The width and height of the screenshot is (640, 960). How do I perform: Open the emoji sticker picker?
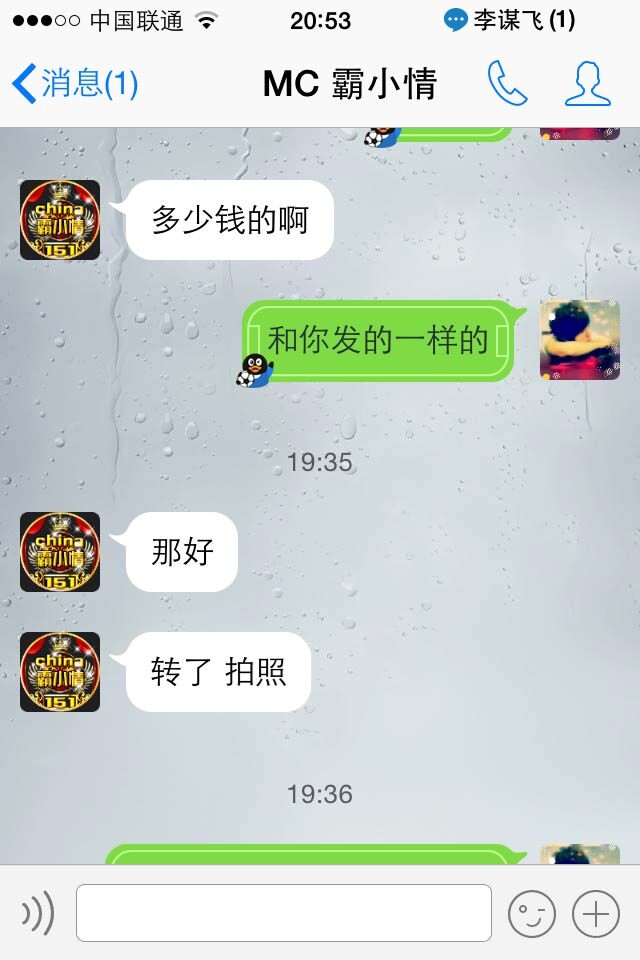point(531,913)
